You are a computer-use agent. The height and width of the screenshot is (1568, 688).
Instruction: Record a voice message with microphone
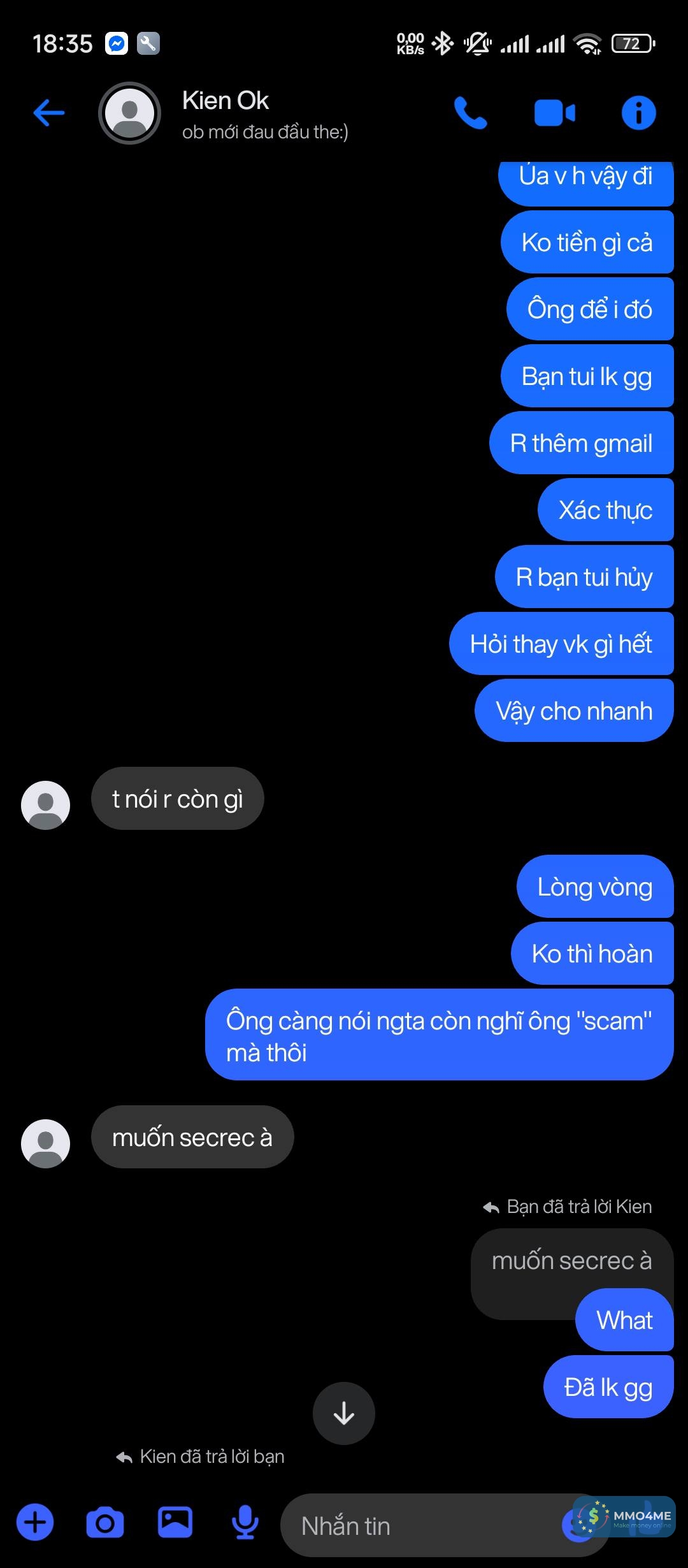(245, 1523)
